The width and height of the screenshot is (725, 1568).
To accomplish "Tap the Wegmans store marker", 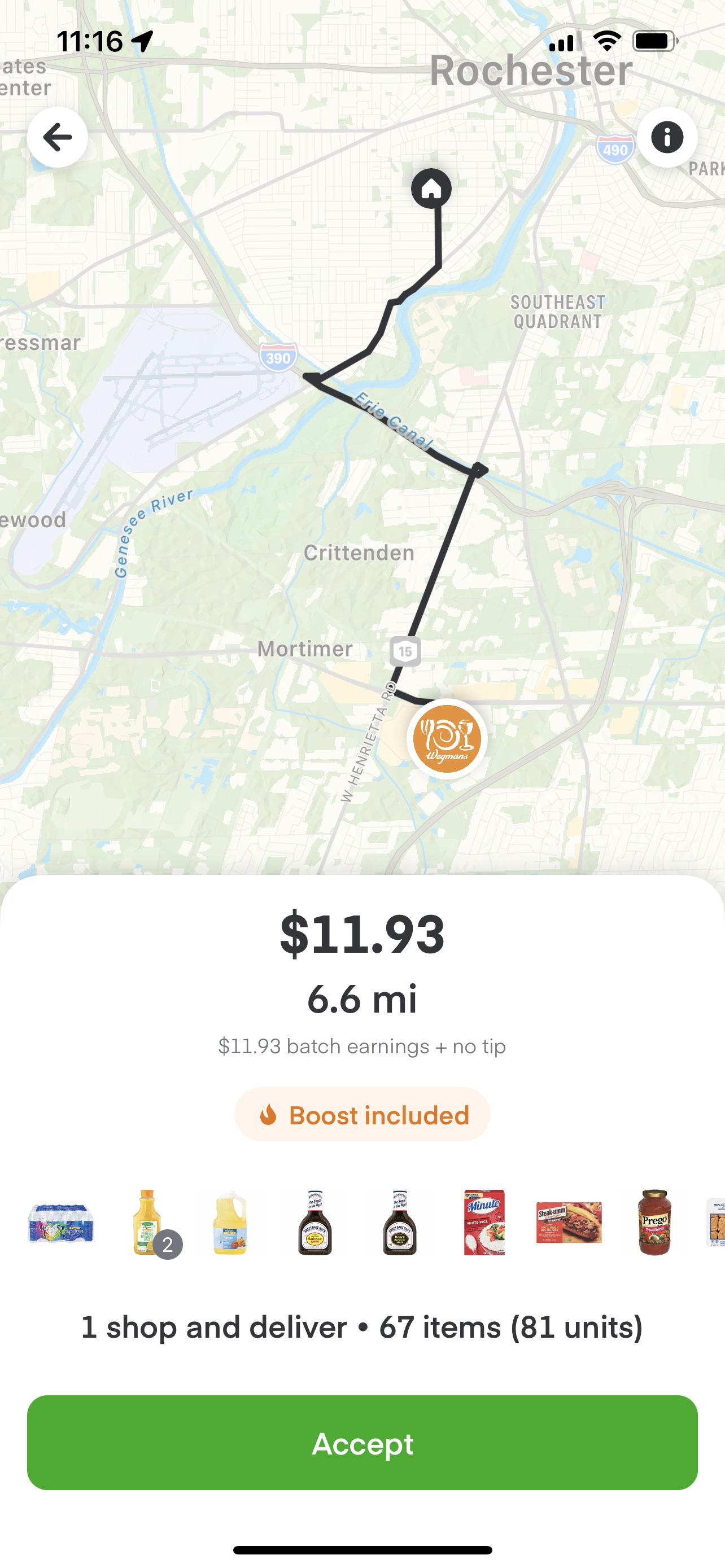I will tap(447, 738).
